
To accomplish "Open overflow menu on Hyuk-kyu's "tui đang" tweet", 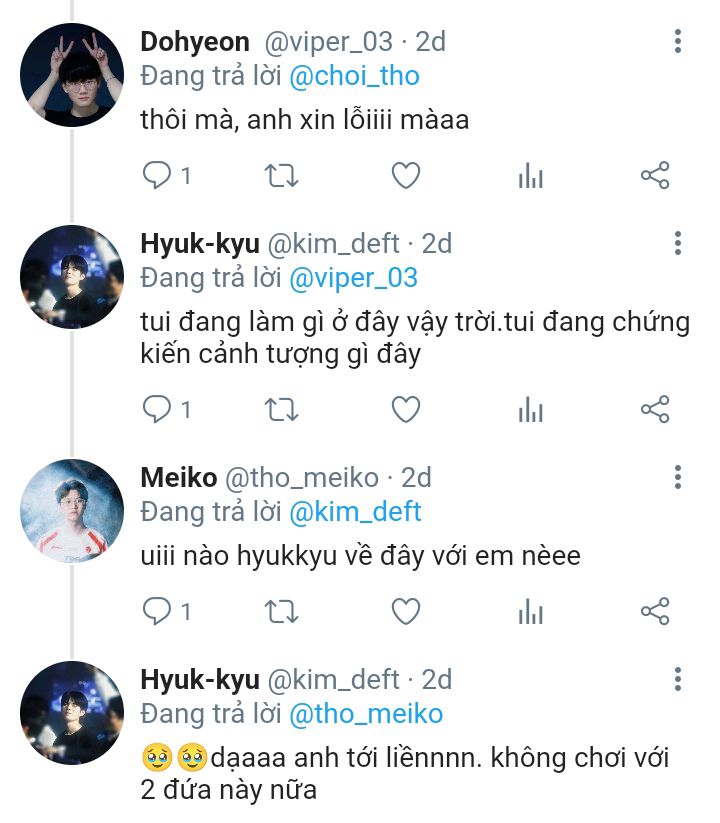I will point(678,244).
